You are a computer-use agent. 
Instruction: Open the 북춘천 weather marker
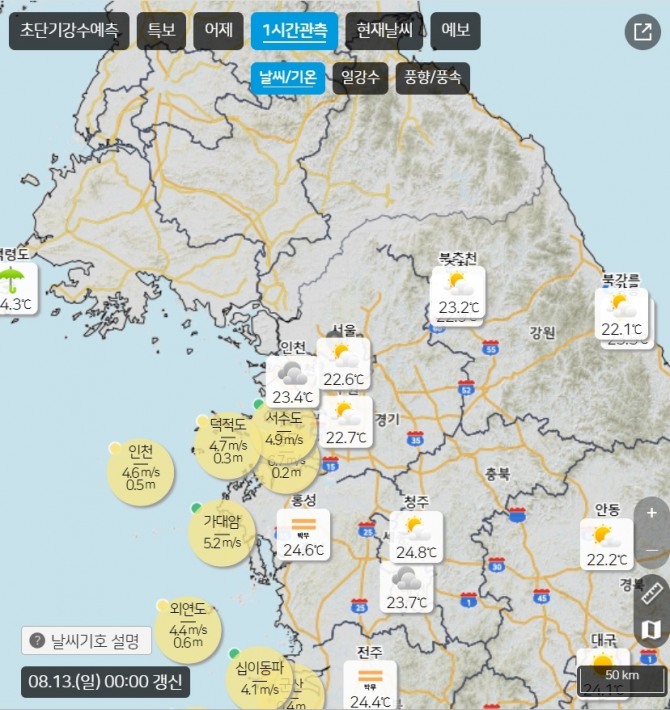(x=458, y=292)
